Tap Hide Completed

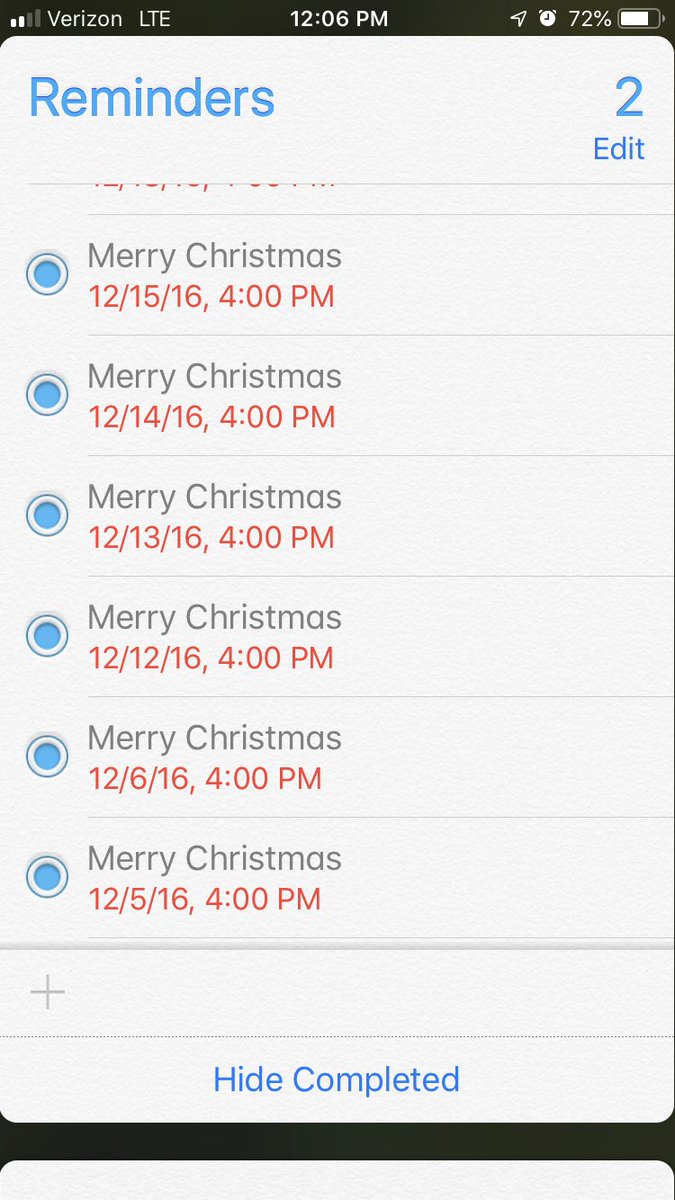click(337, 1080)
